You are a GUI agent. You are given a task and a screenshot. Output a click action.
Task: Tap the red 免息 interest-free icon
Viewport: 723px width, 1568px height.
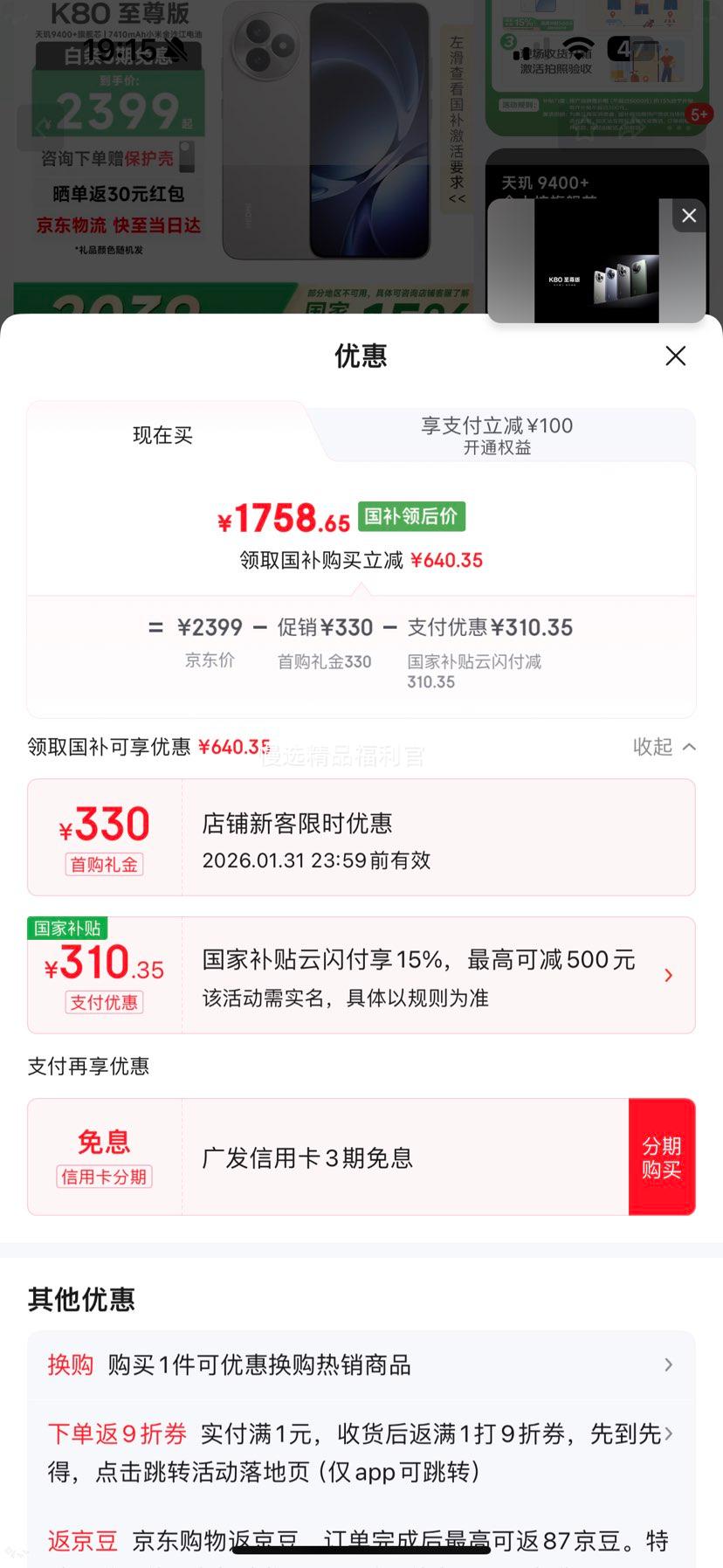(x=104, y=1142)
